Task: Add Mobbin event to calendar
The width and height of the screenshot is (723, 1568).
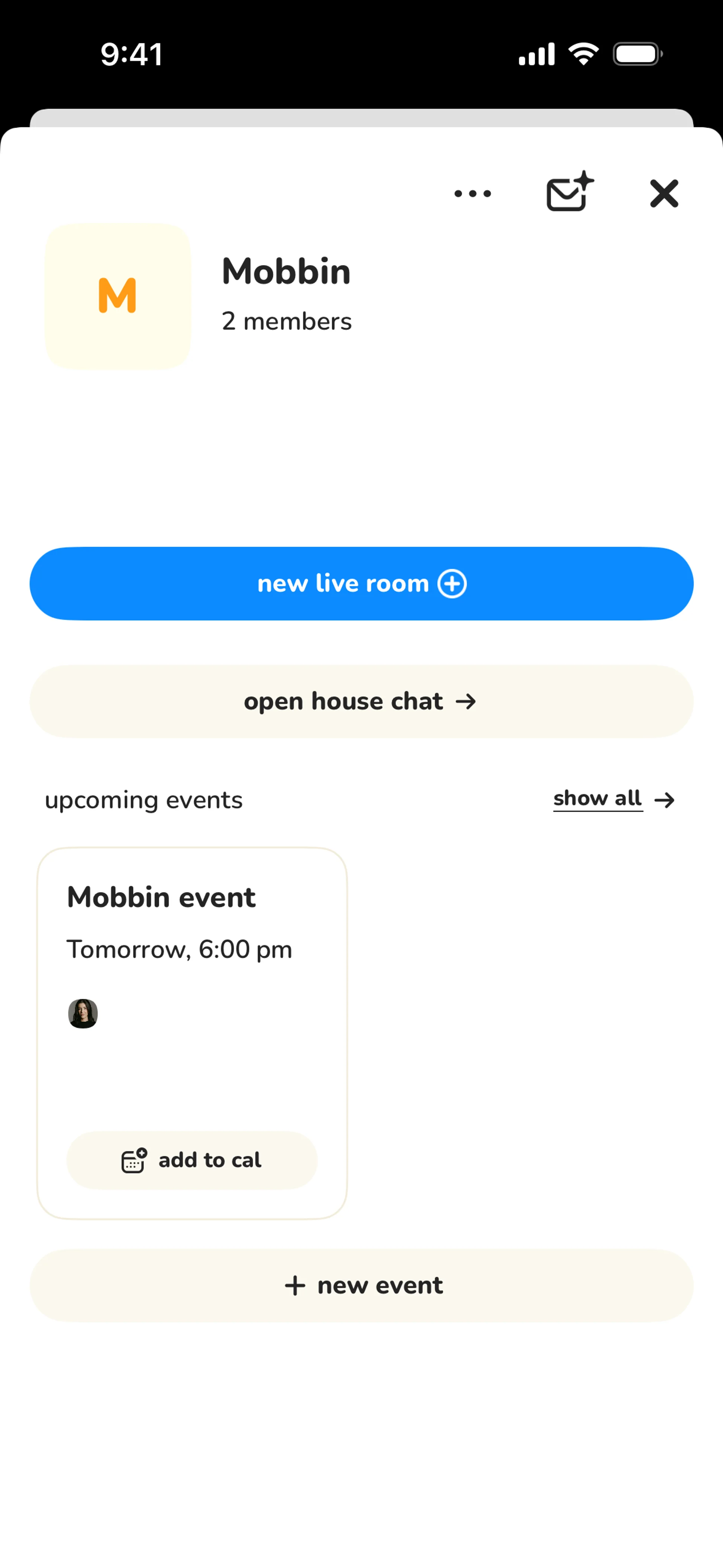Action: tap(192, 1160)
